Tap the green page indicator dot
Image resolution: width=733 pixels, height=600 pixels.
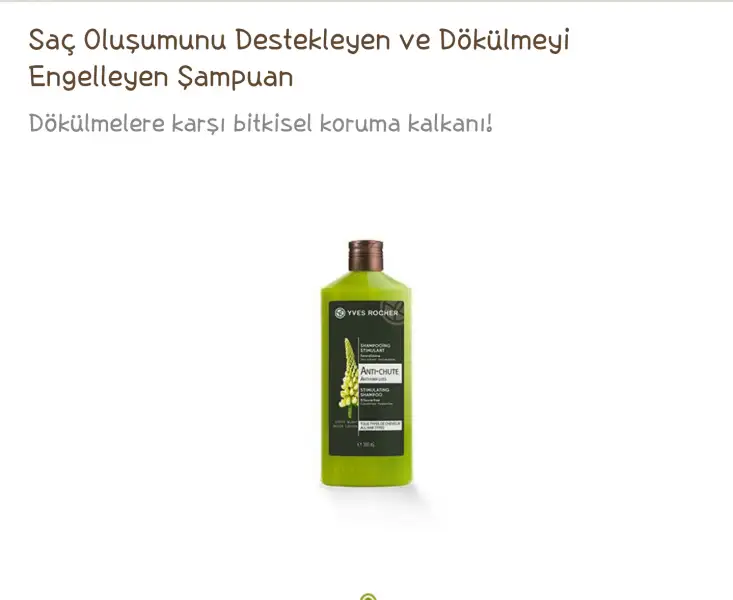click(367, 597)
